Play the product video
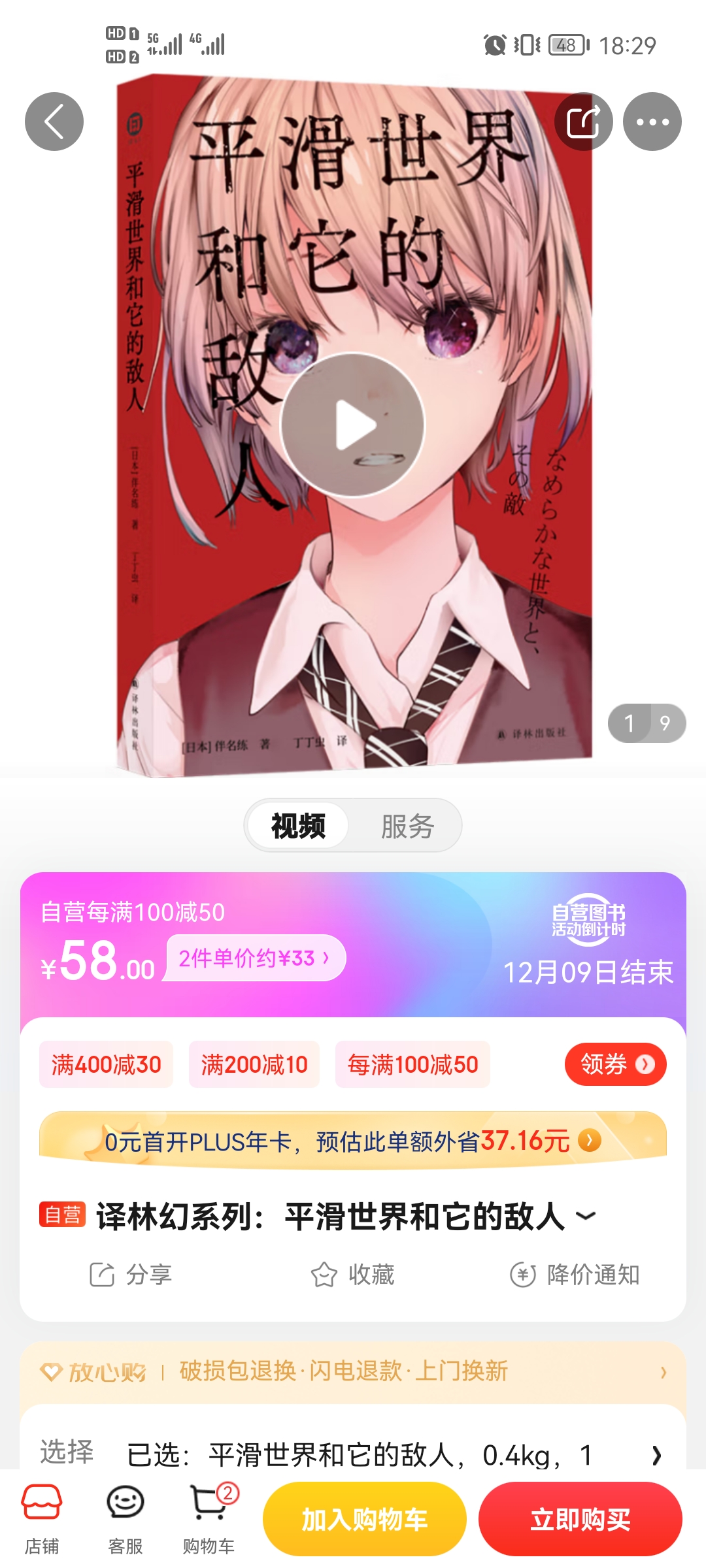The height and width of the screenshot is (1568, 706). point(353,425)
